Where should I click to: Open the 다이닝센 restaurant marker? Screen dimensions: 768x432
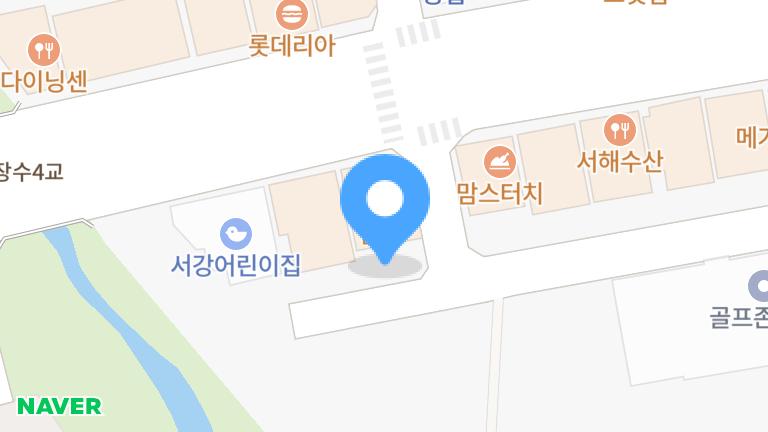[42, 50]
